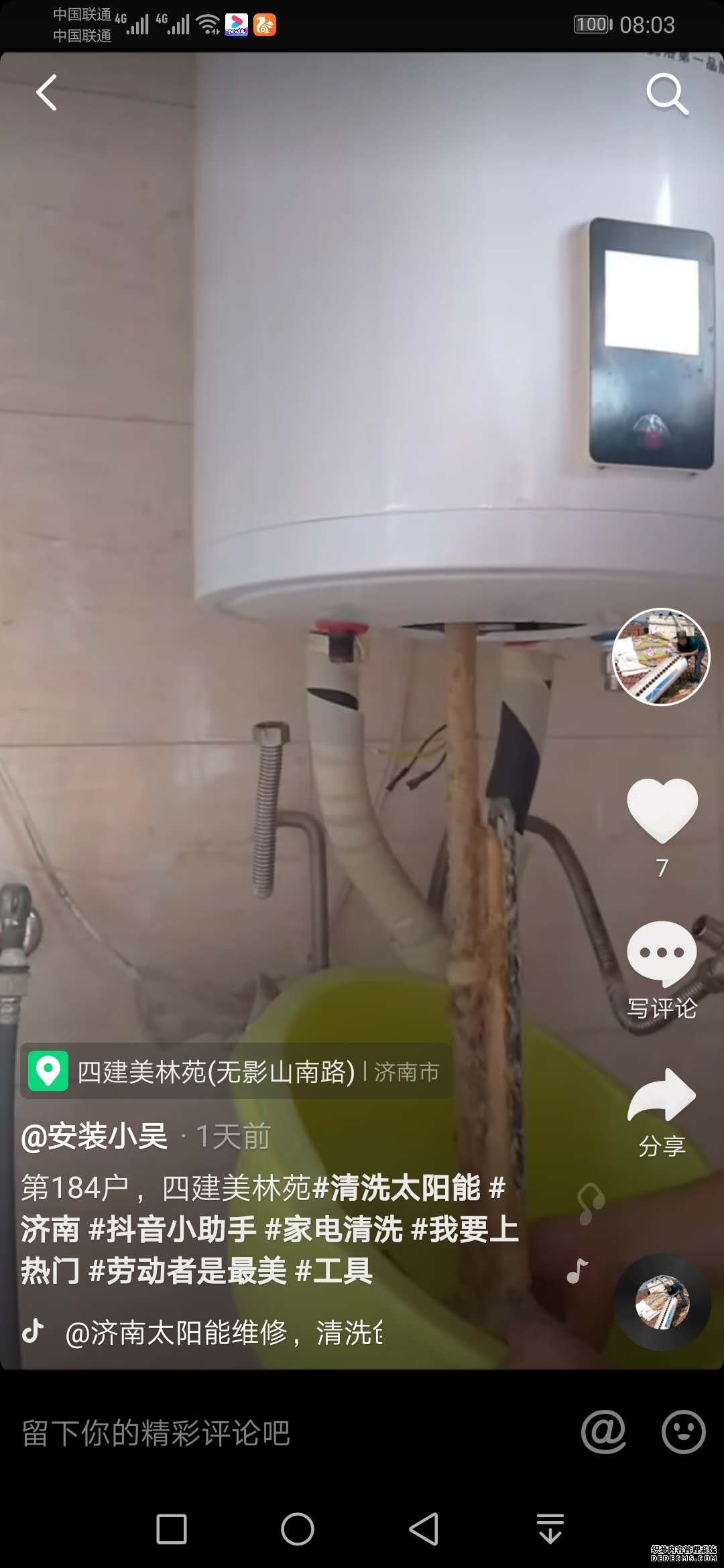The height and width of the screenshot is (1568, 724).
Task: Open the recent apps square button
Action: coord(172,1529)
